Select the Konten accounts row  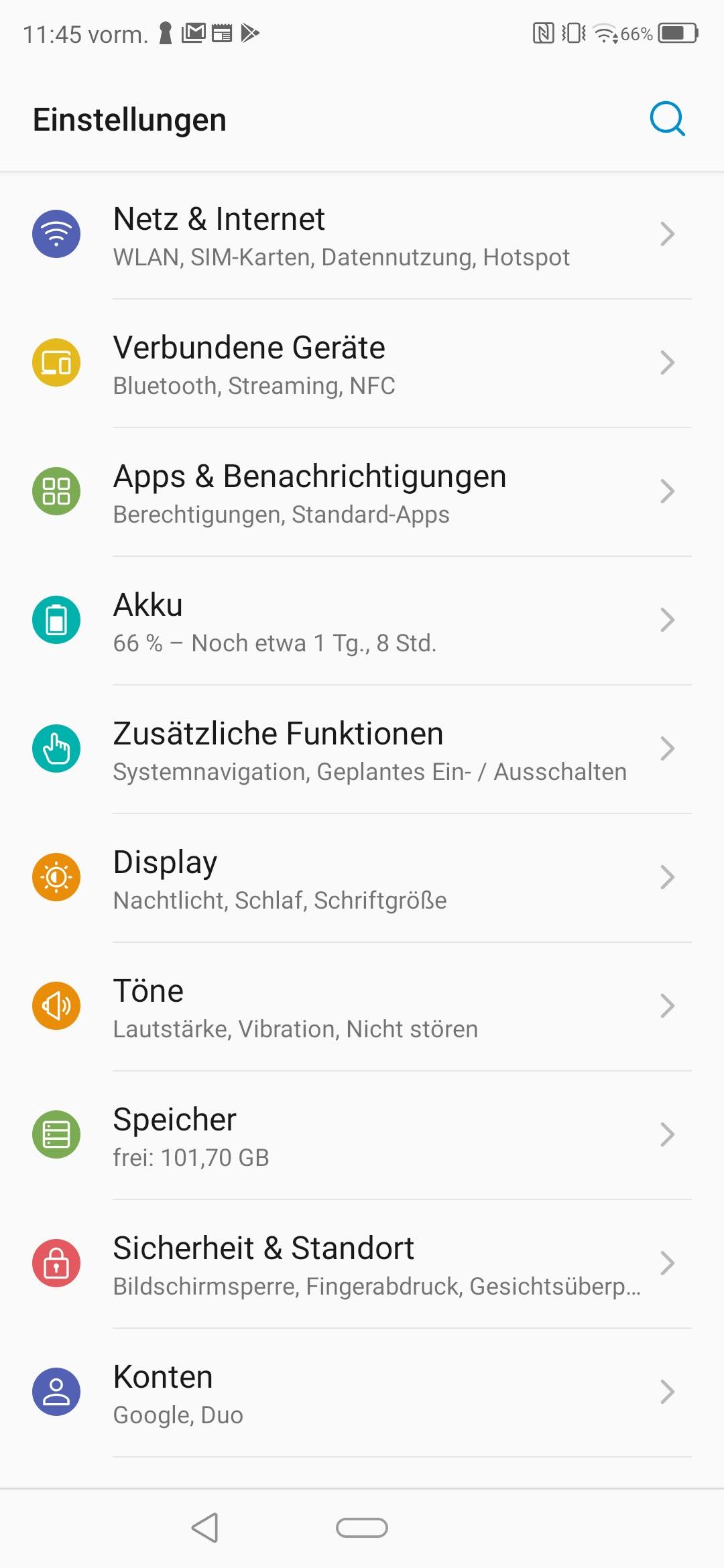tap(362, 1393)
